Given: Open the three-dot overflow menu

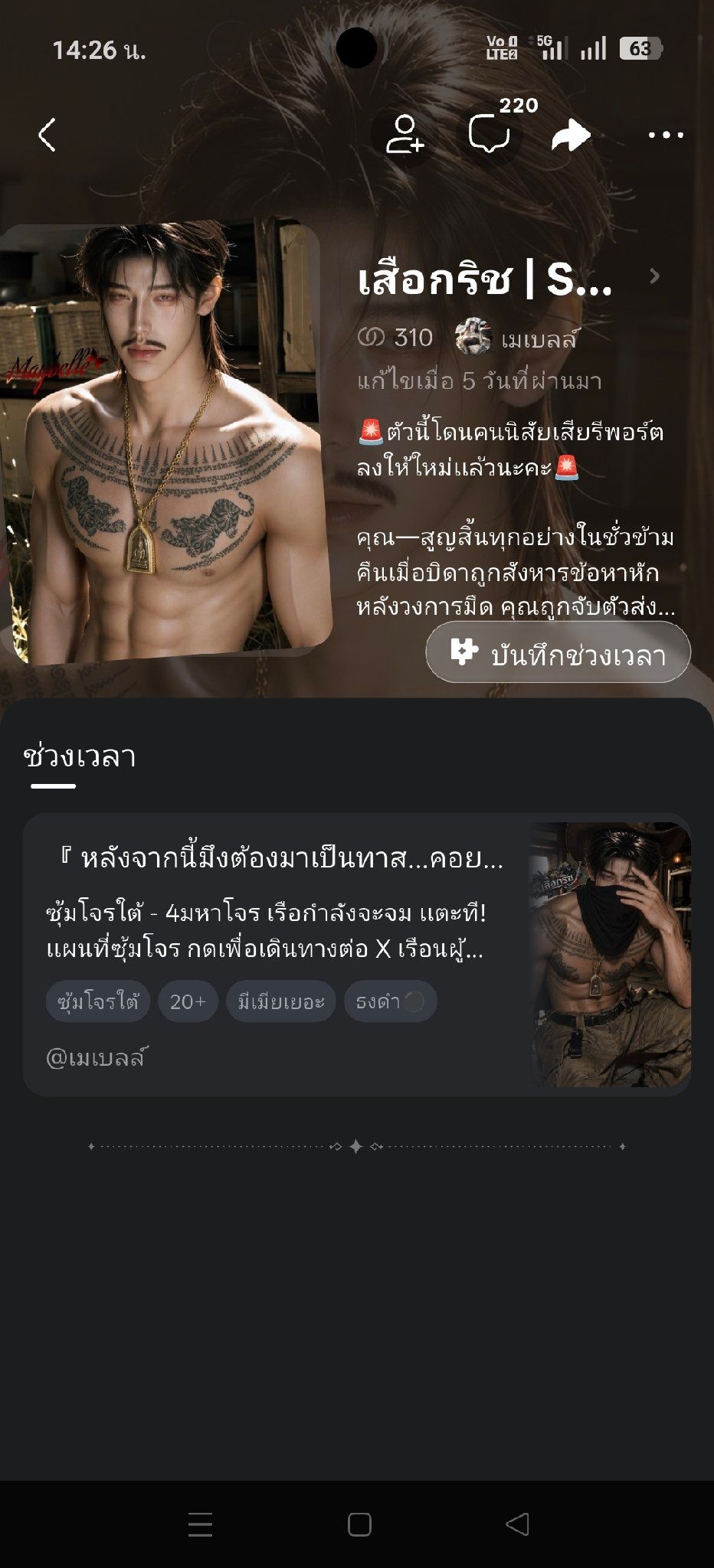Looking at the screenshot, I should [x=665, y=136].
